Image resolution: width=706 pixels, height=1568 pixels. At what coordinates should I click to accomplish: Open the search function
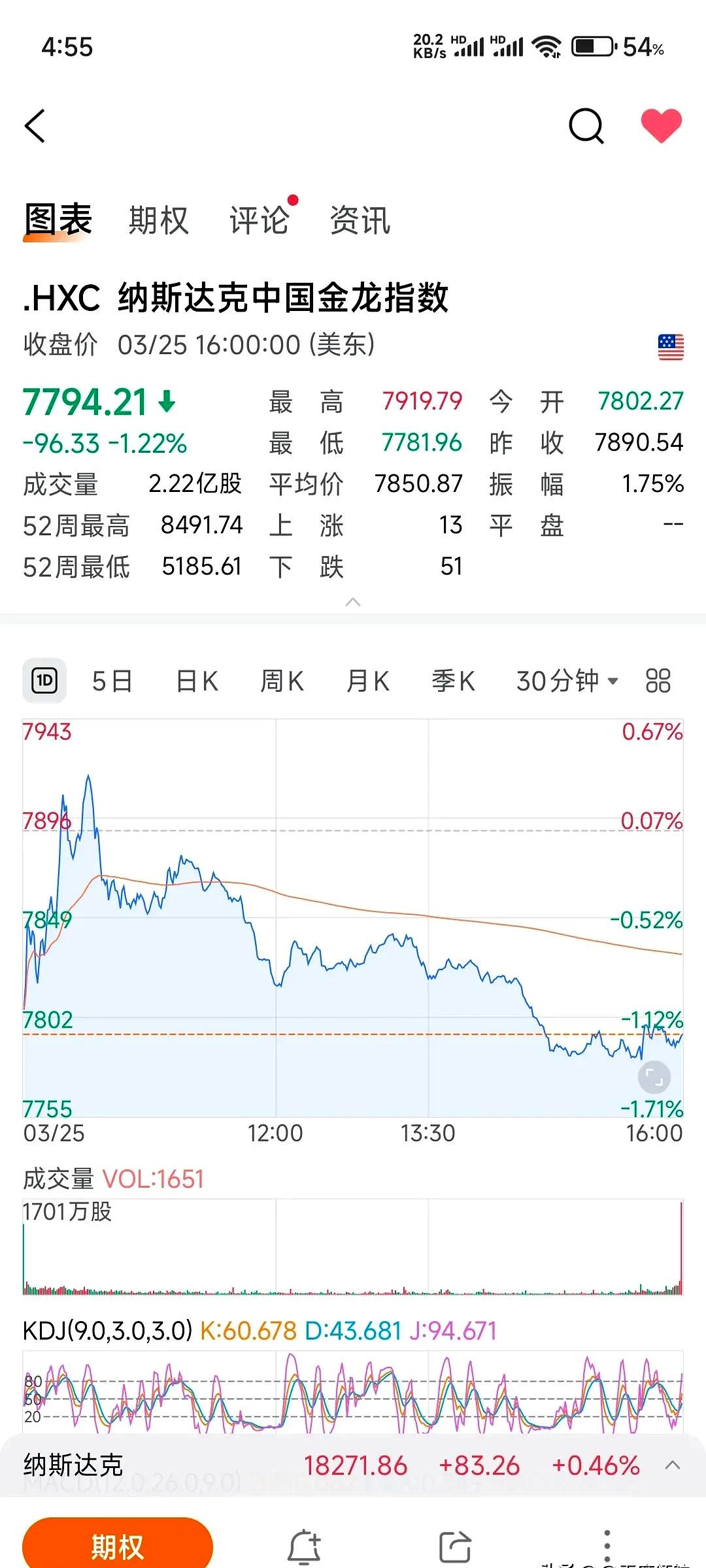click(x=584, y=126)
